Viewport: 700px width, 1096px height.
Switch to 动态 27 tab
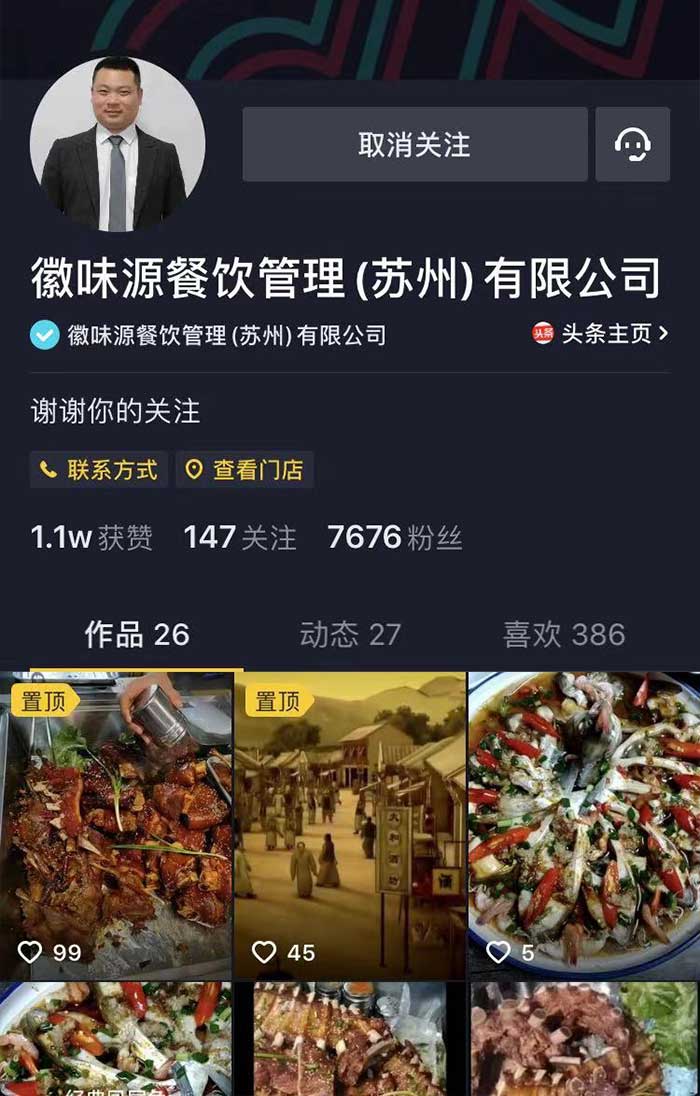pyautogui.click(x=350, y=634)
